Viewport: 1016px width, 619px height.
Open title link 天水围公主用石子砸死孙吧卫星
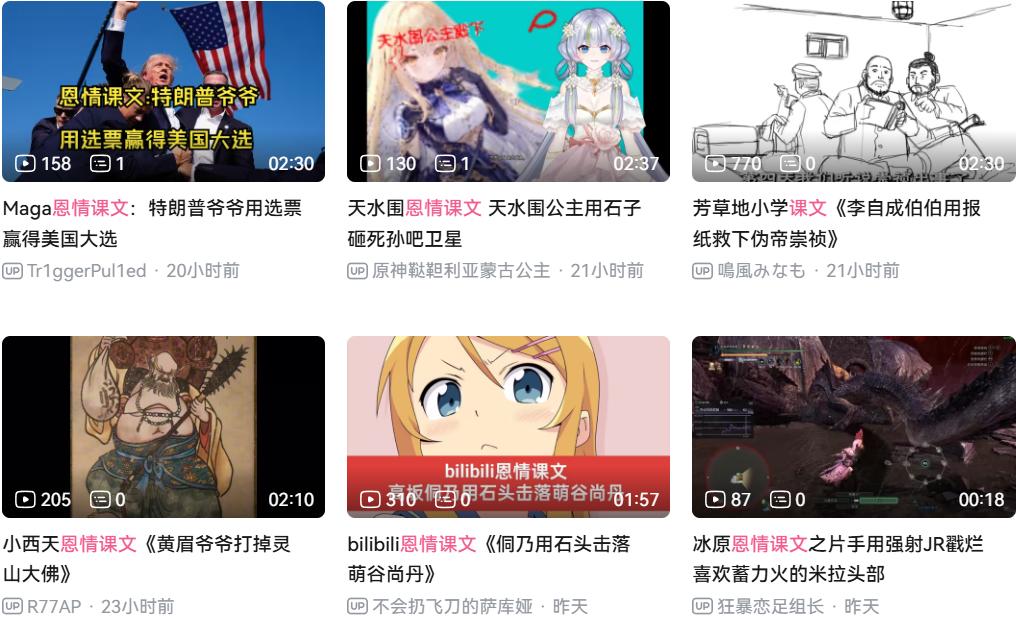pyautogui.click(x=493, y=223)
